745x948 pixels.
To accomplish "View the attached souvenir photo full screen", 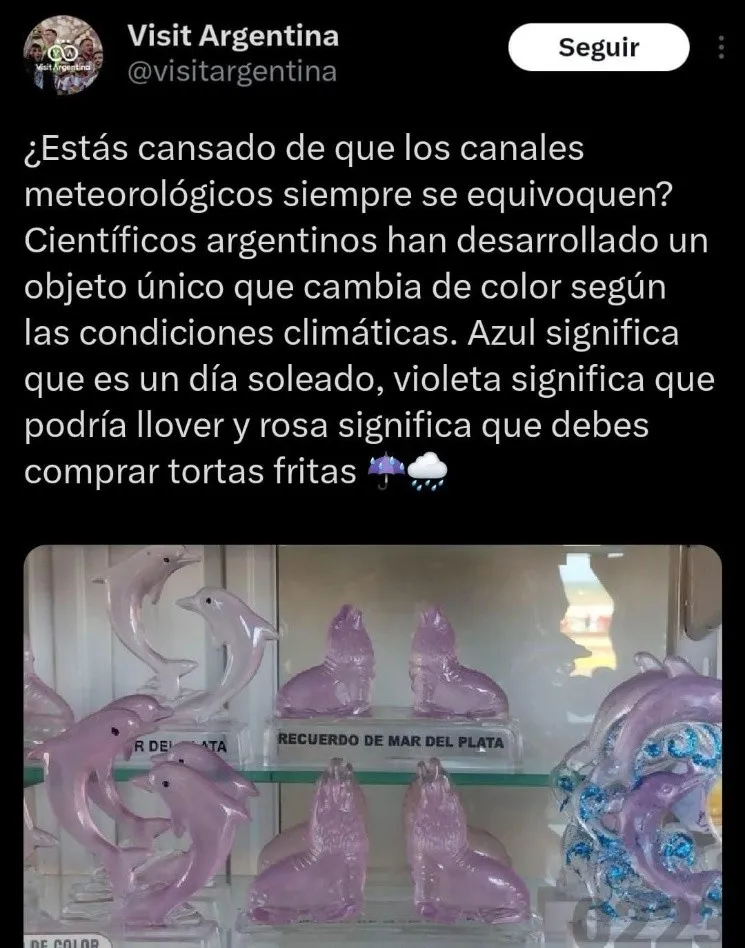I will click(372, 745).
